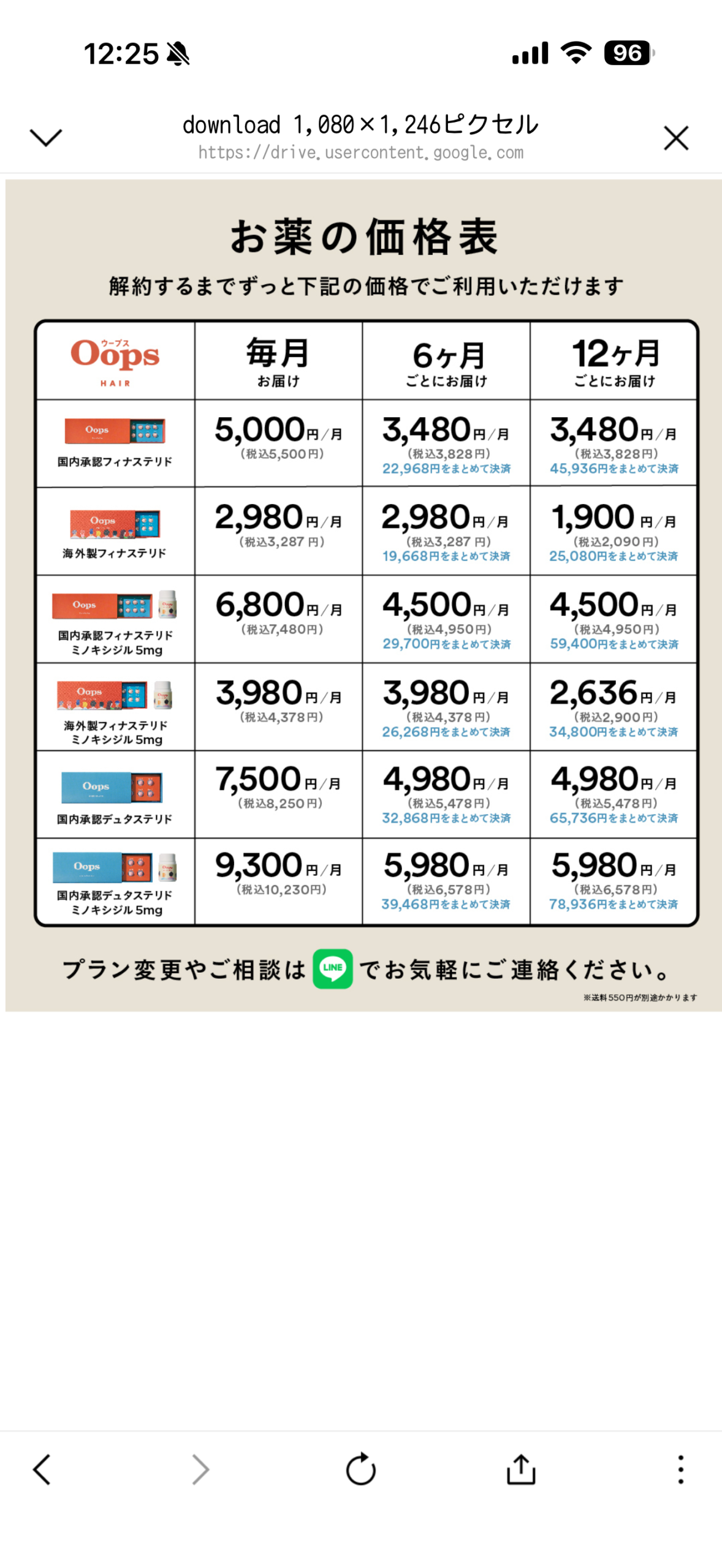Go back to the previous page

[x=42, y=1469]
